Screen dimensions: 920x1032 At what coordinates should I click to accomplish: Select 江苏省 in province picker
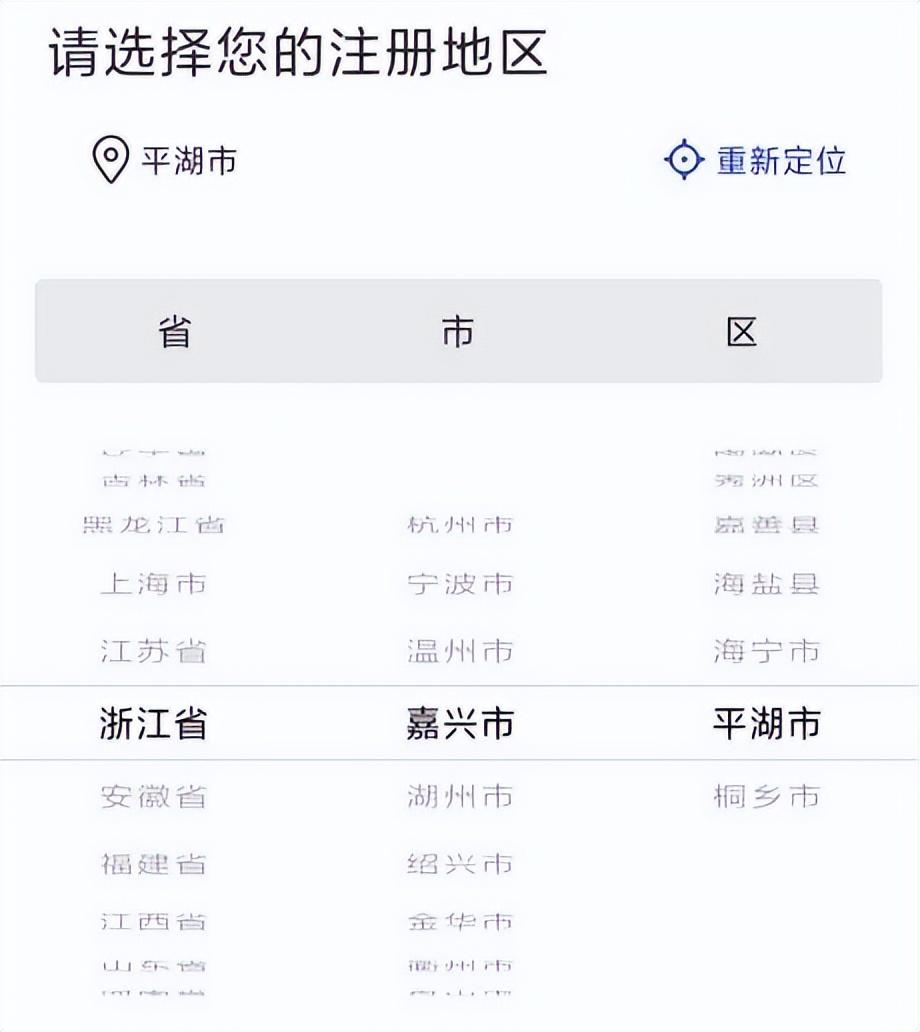coord(153,652)
